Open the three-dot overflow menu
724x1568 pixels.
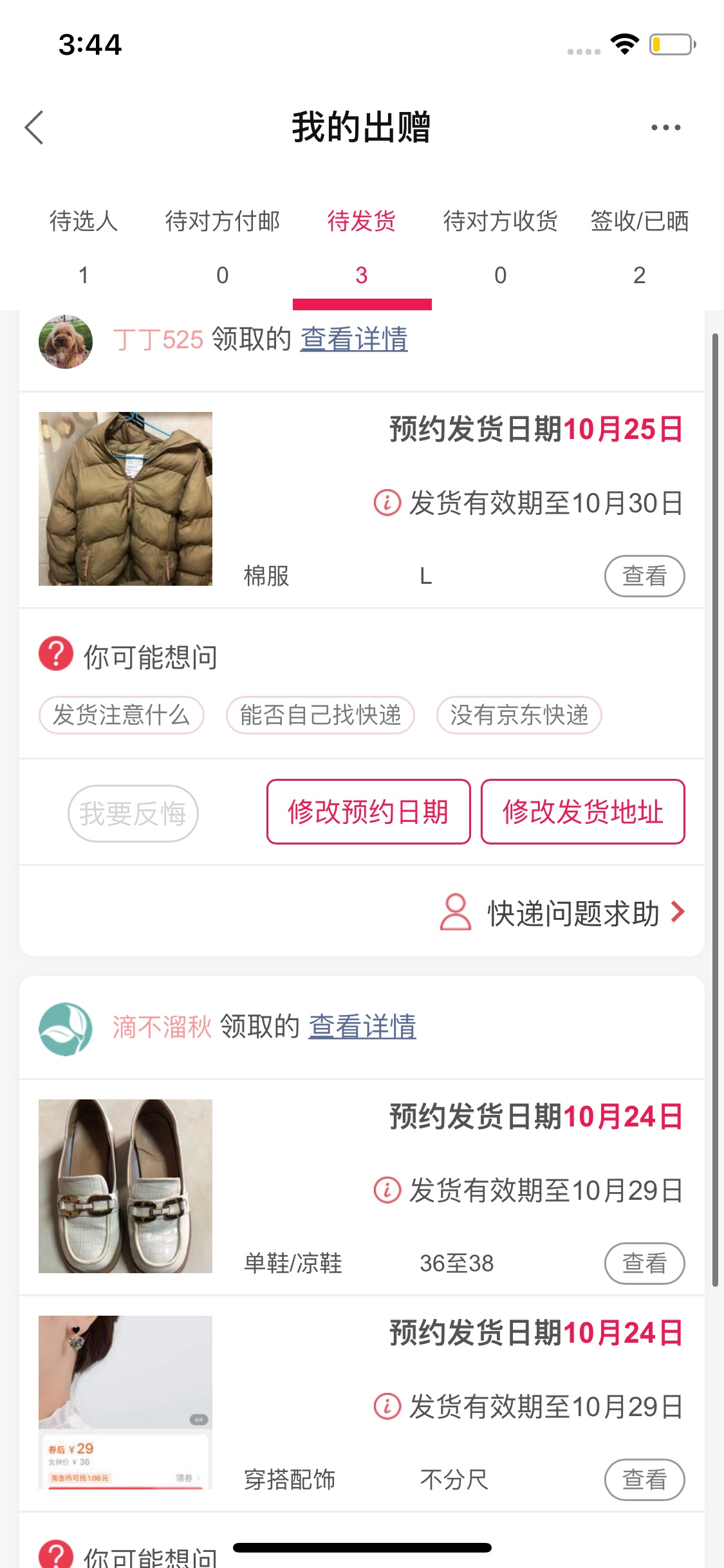[665, 127]
